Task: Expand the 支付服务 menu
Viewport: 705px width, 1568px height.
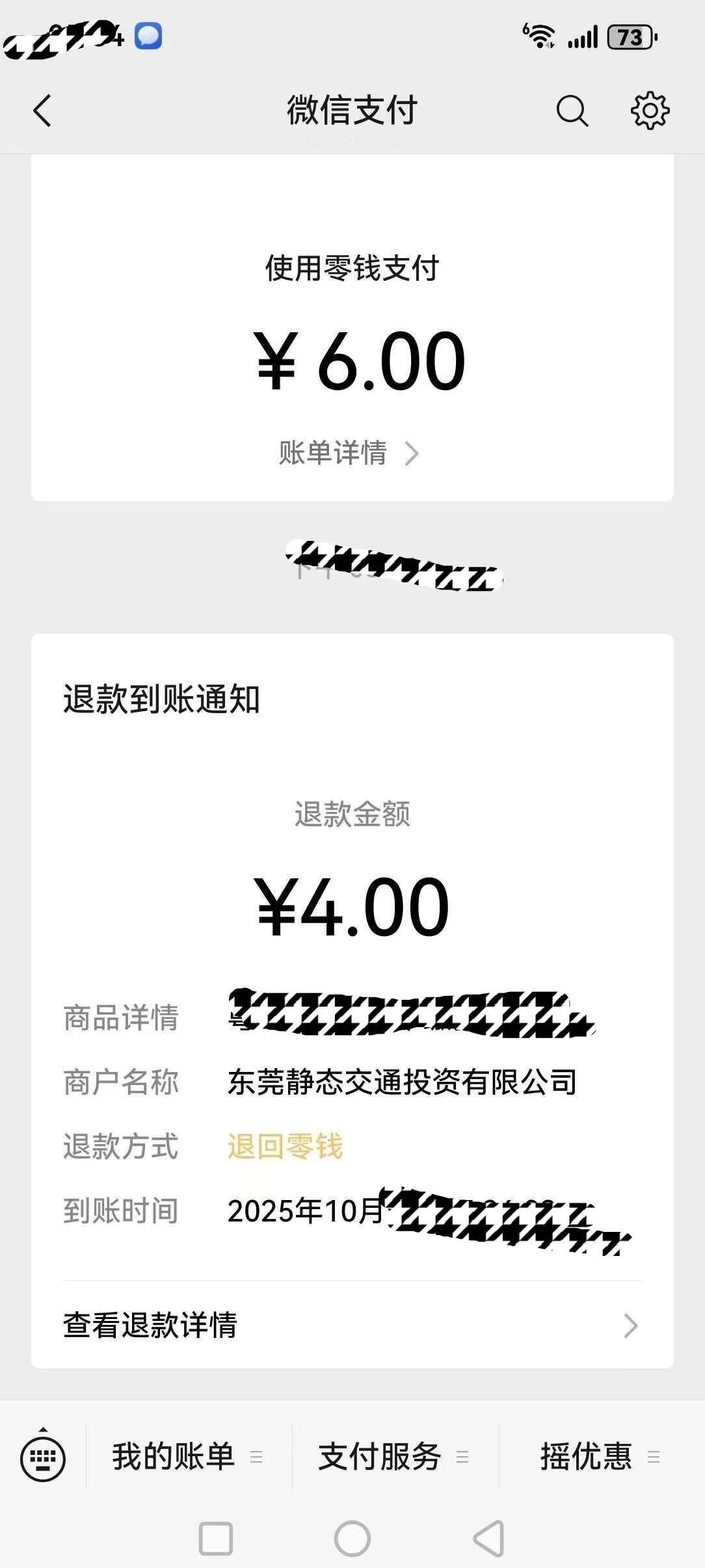Action: (x=393, y=1457)
